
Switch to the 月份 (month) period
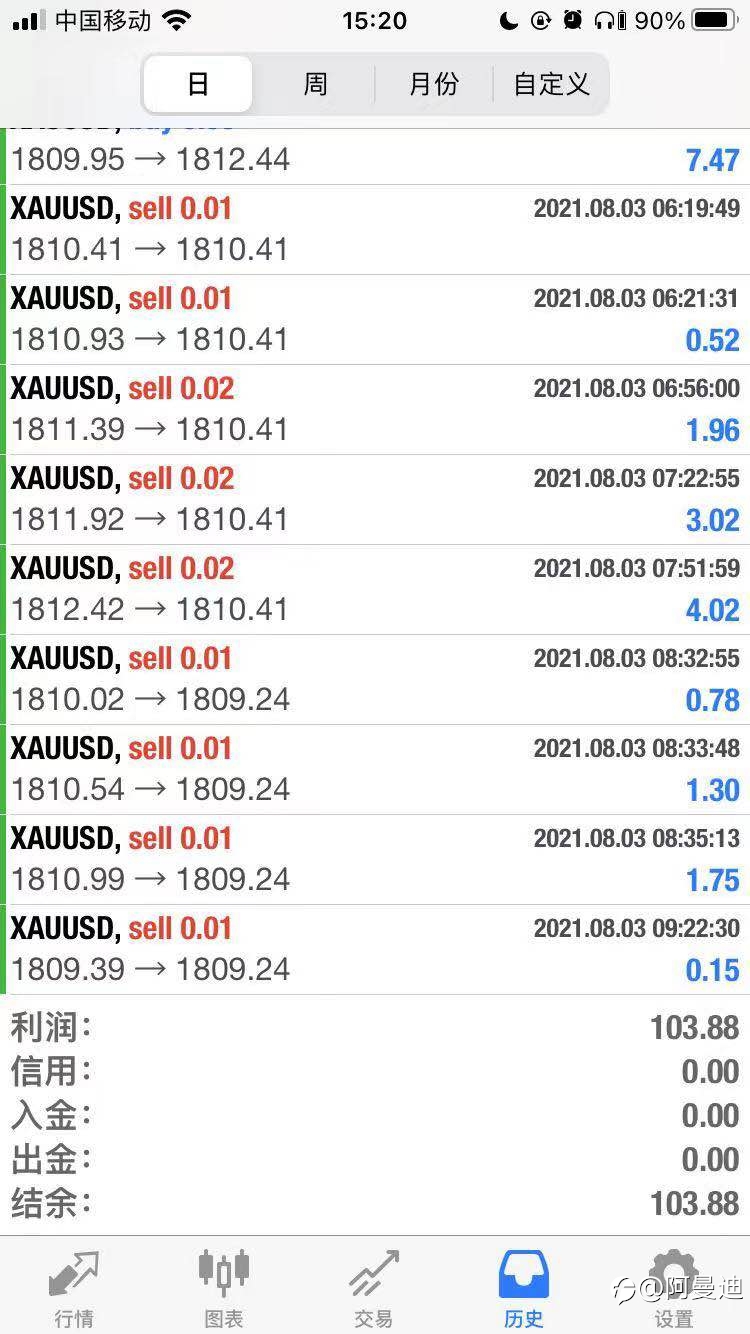433,84
